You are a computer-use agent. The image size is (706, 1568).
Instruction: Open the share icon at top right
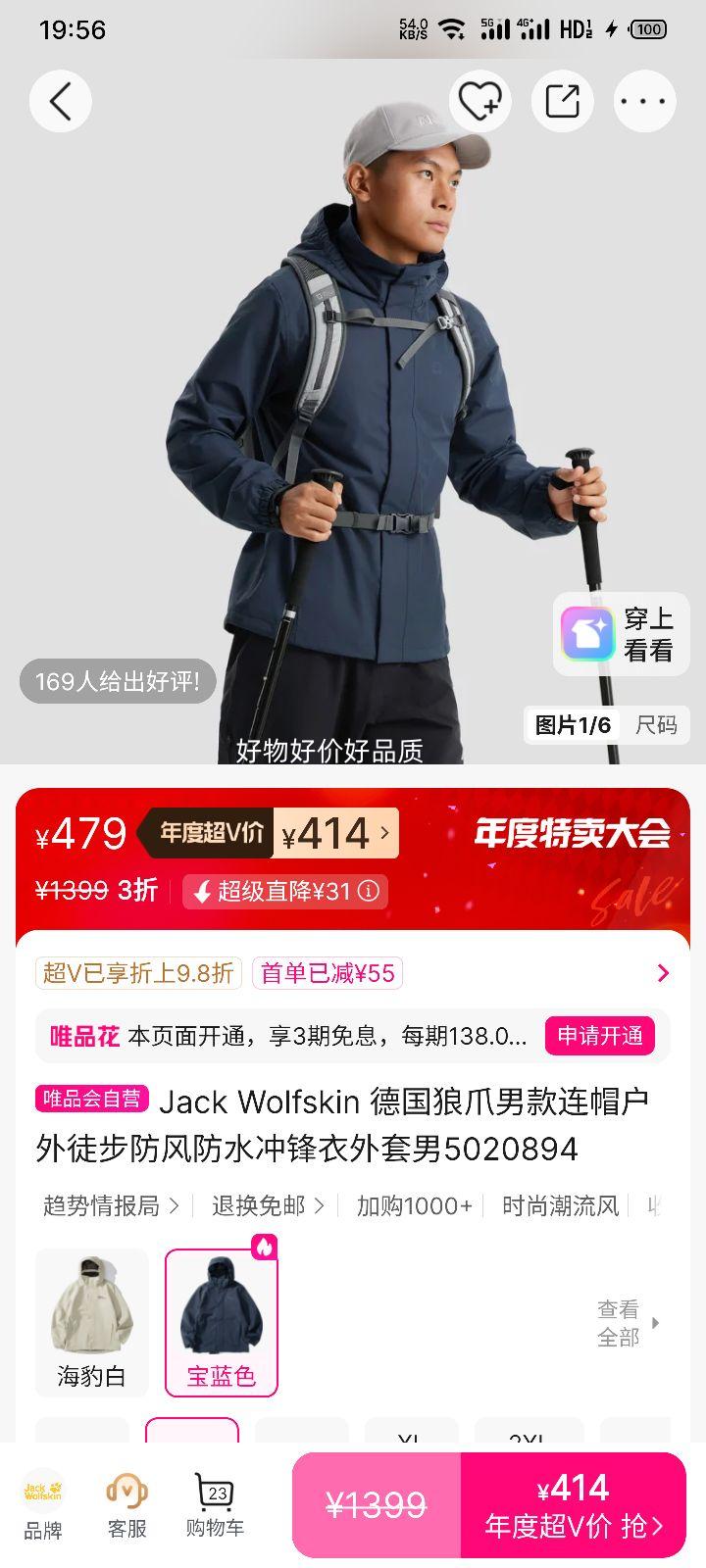[x=561, y=101]
